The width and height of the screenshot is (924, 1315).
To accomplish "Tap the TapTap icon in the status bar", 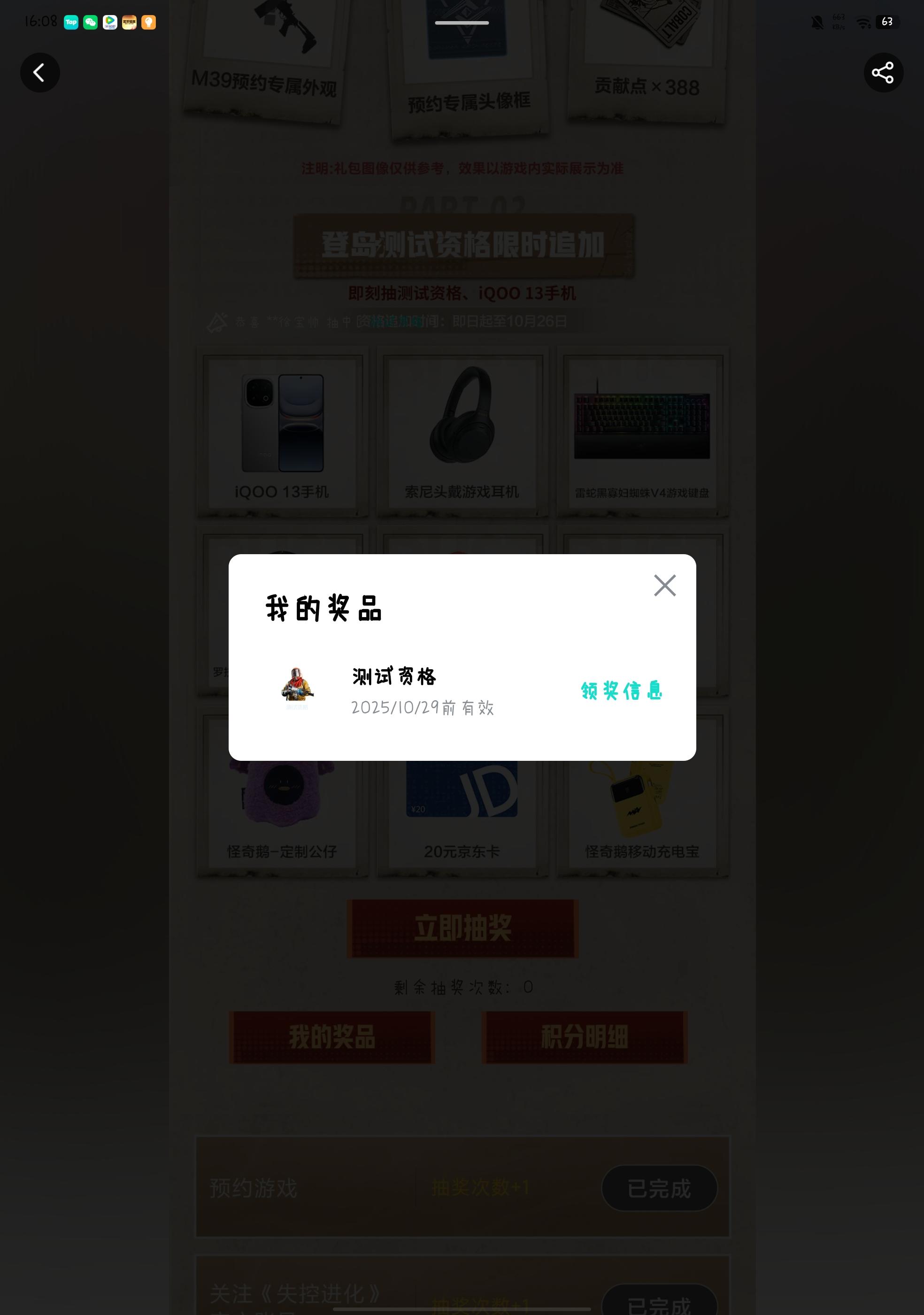I will (x=71, y=21).
